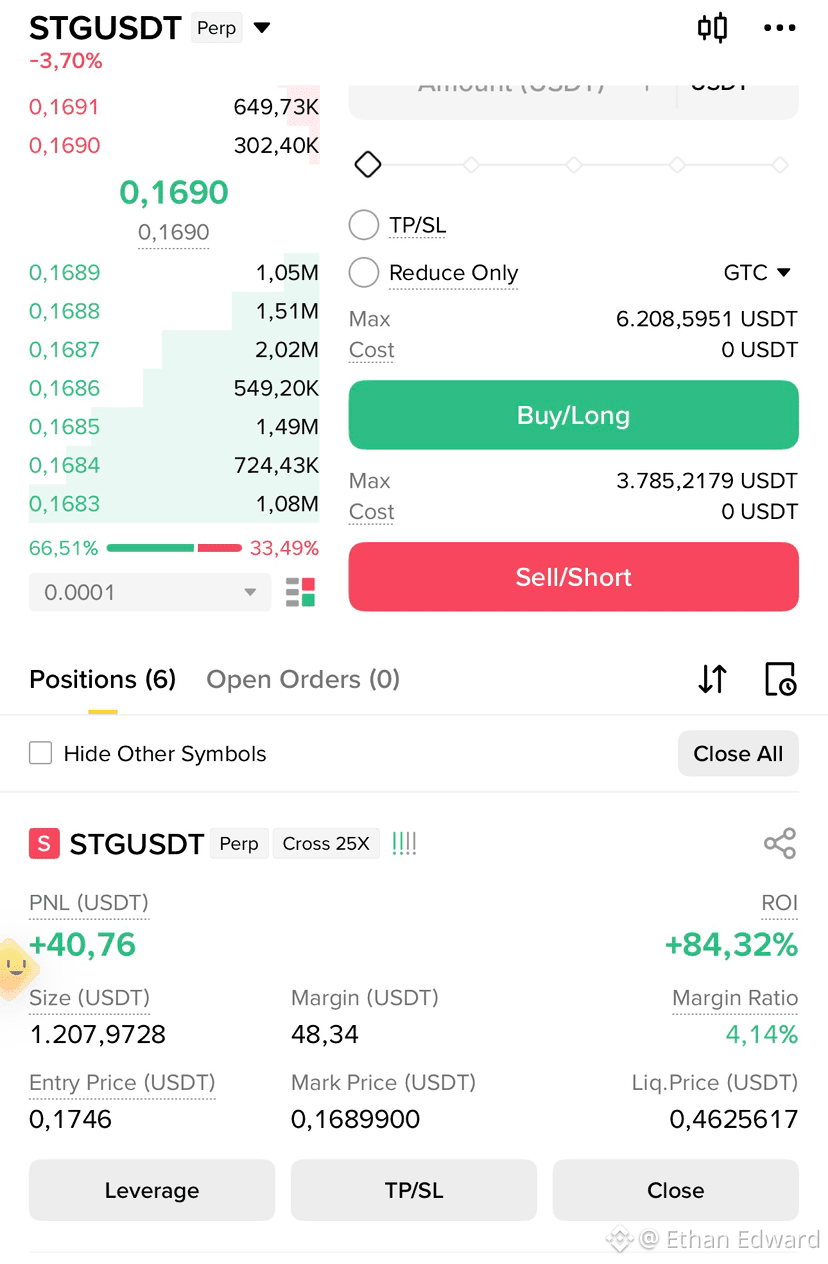The height and width of the screenshot is (1264, 828).
Task: Open the 0.0001 price precision dropdown
Action: [150, 592]
